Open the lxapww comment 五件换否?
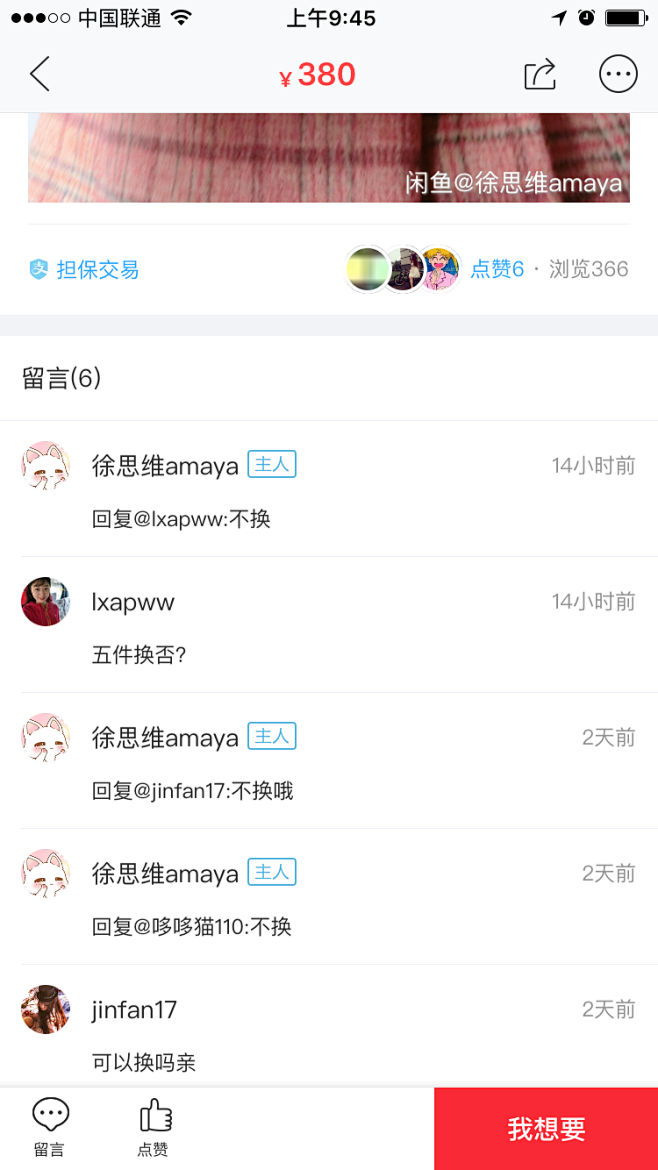The image size is (658, 1170). [x=140, y=655]
